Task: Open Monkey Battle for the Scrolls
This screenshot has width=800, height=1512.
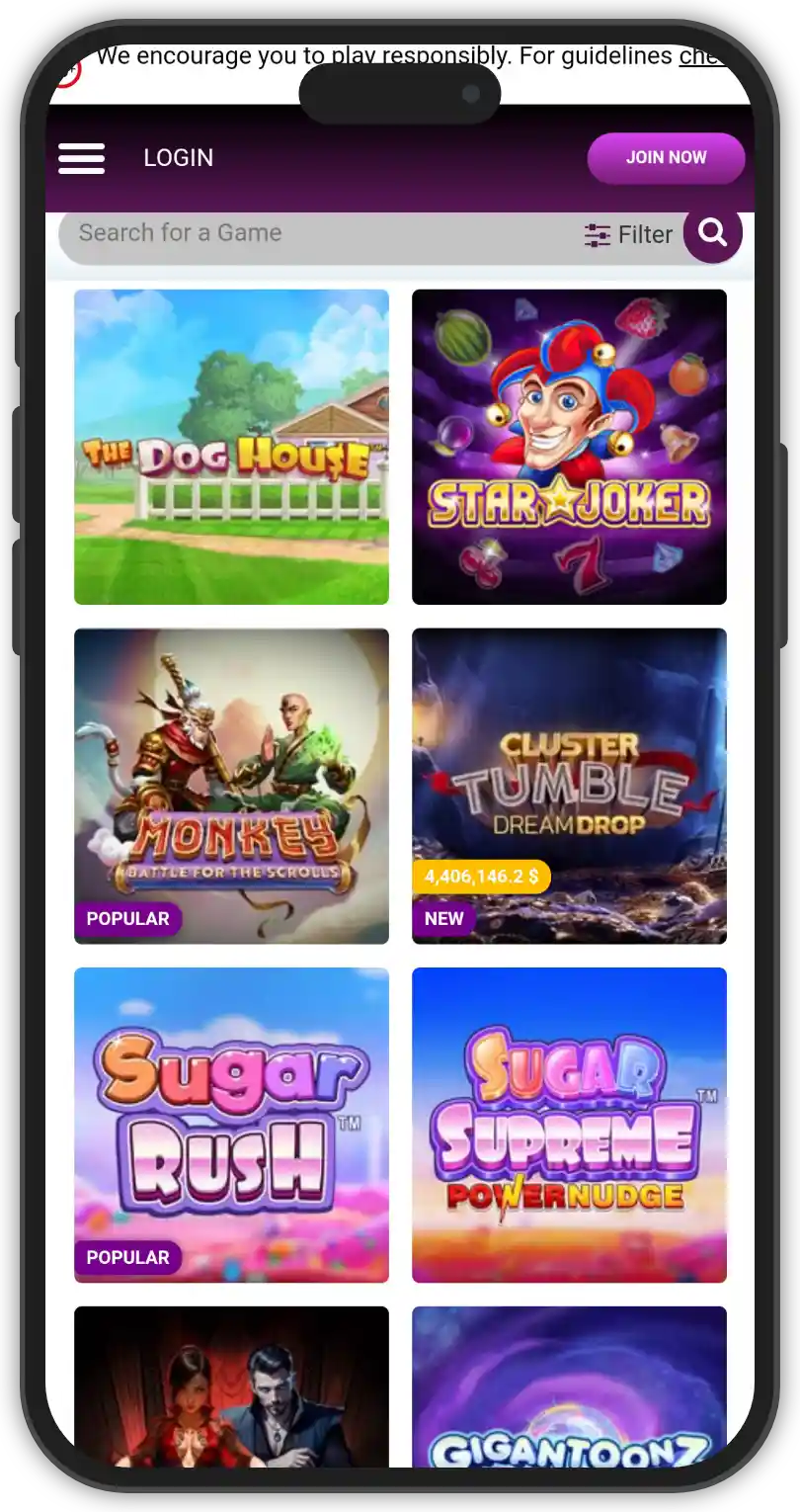Action: (231, 786)
